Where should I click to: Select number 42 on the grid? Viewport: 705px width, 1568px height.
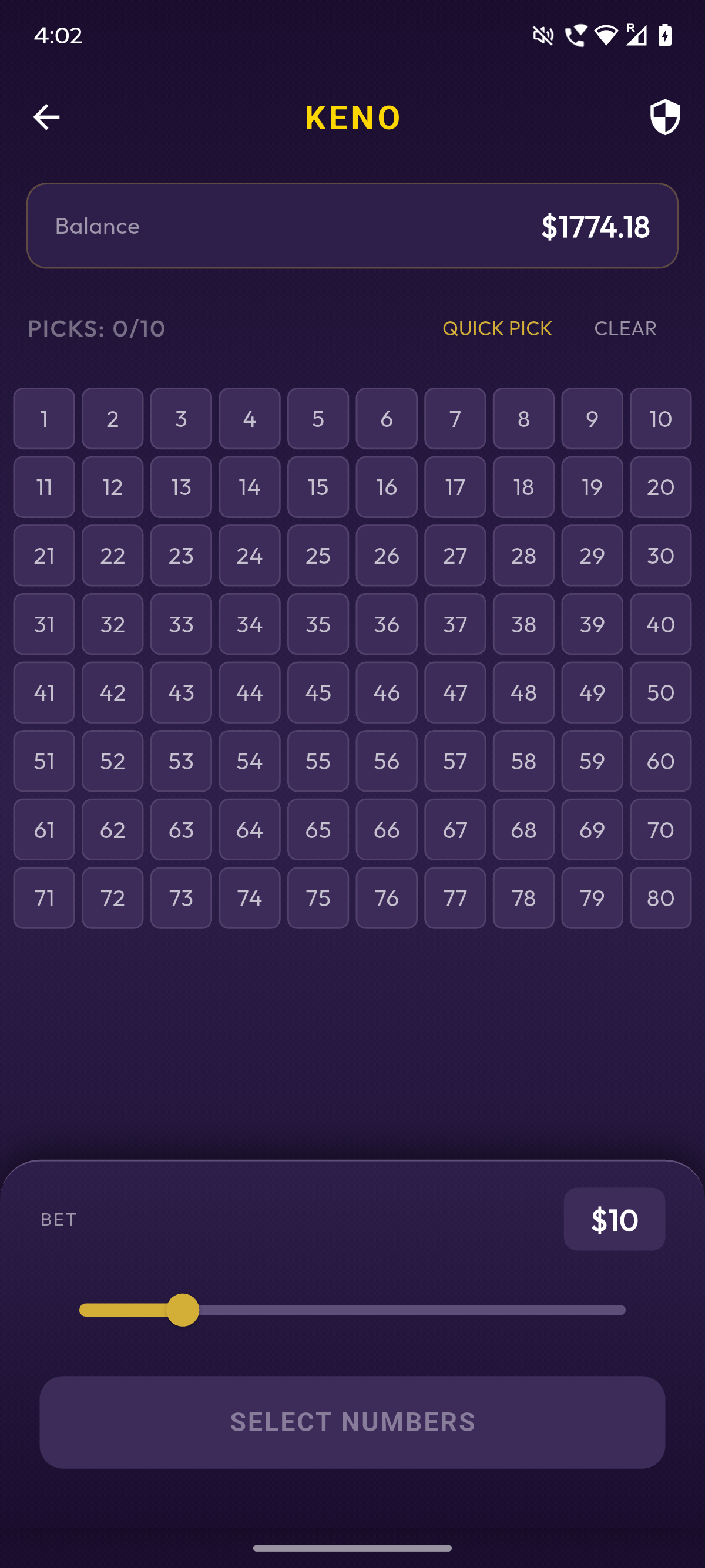[113, 692]
